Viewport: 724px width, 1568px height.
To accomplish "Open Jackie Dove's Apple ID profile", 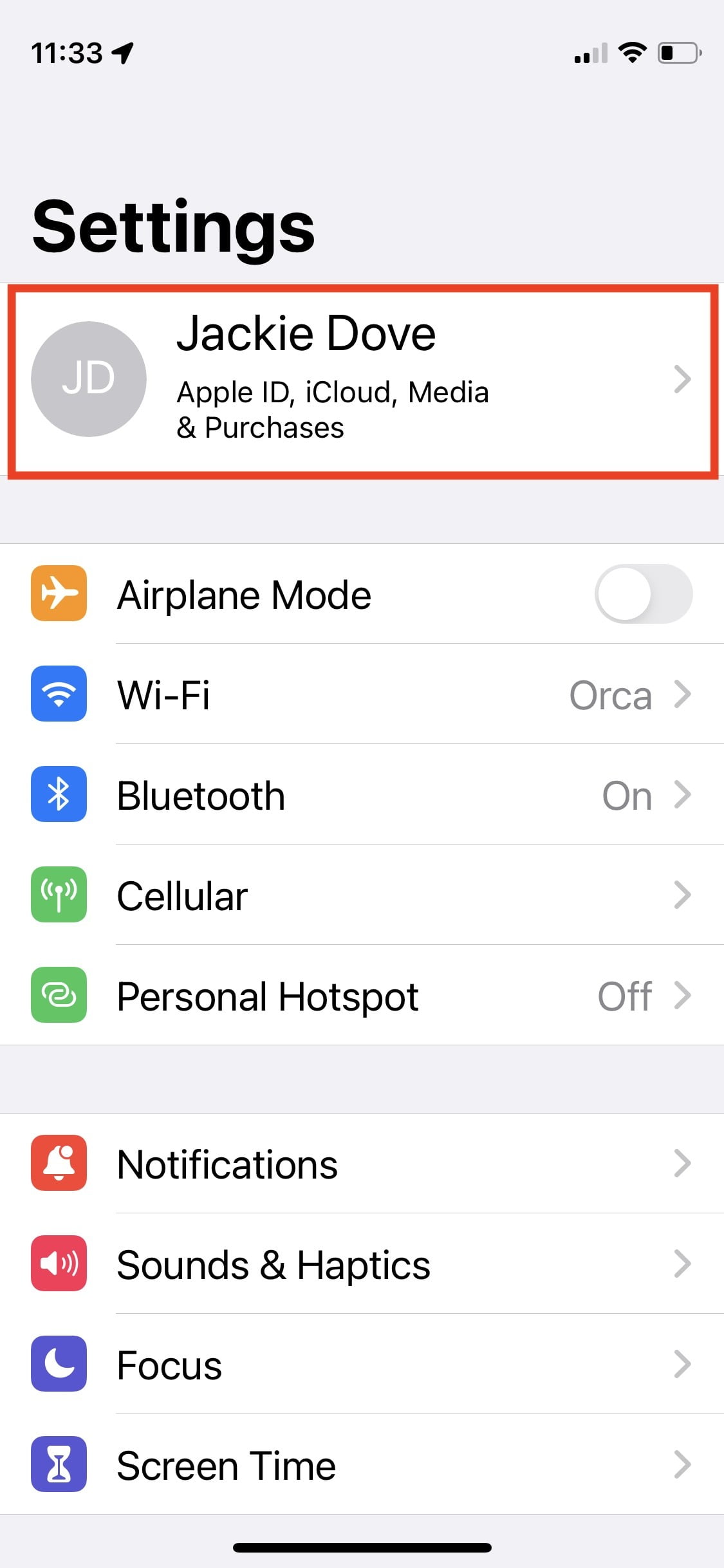I will point(362,380).
